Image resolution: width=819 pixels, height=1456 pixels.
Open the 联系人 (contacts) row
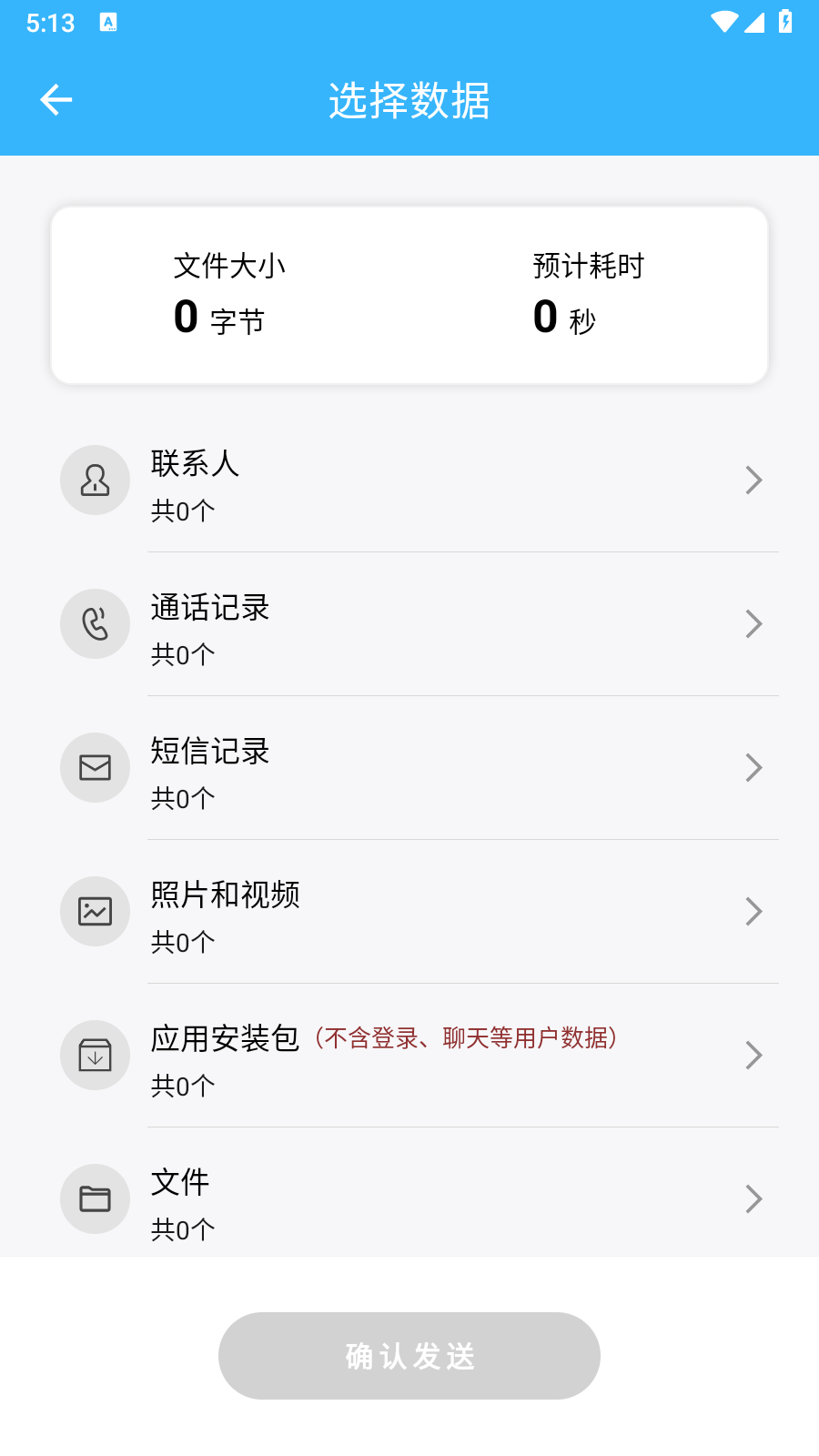point(409,480)
